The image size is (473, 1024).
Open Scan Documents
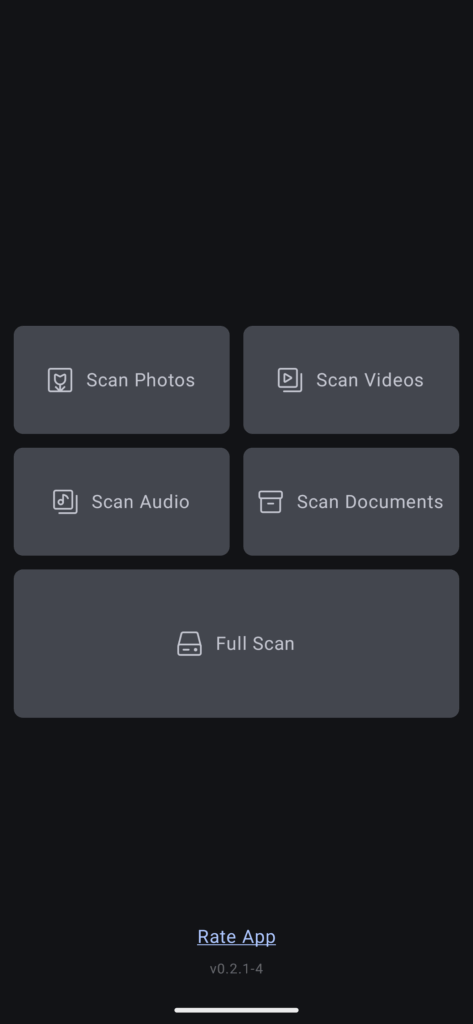tap(351, 502)
